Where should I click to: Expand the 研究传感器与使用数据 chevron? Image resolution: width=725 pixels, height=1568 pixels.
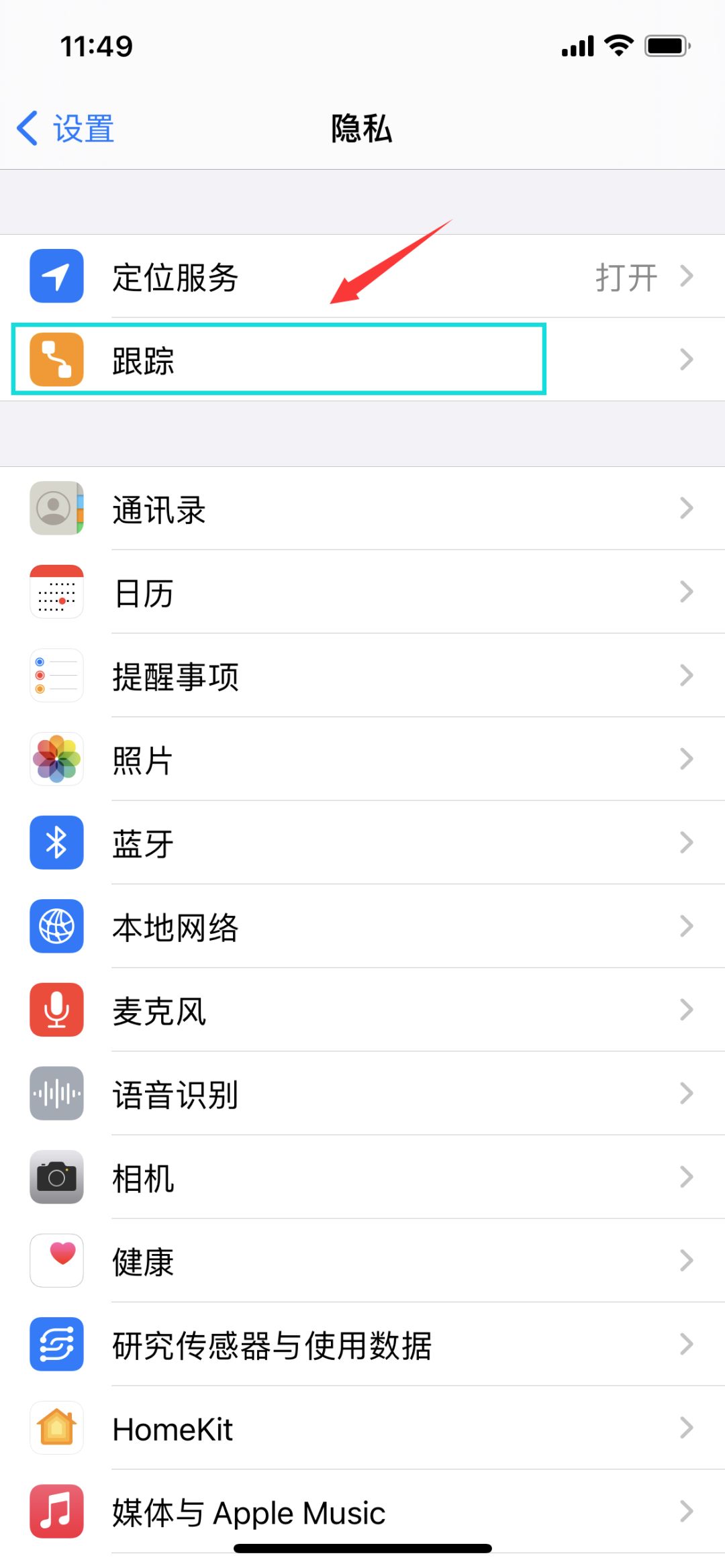(x=687, y=1344)
